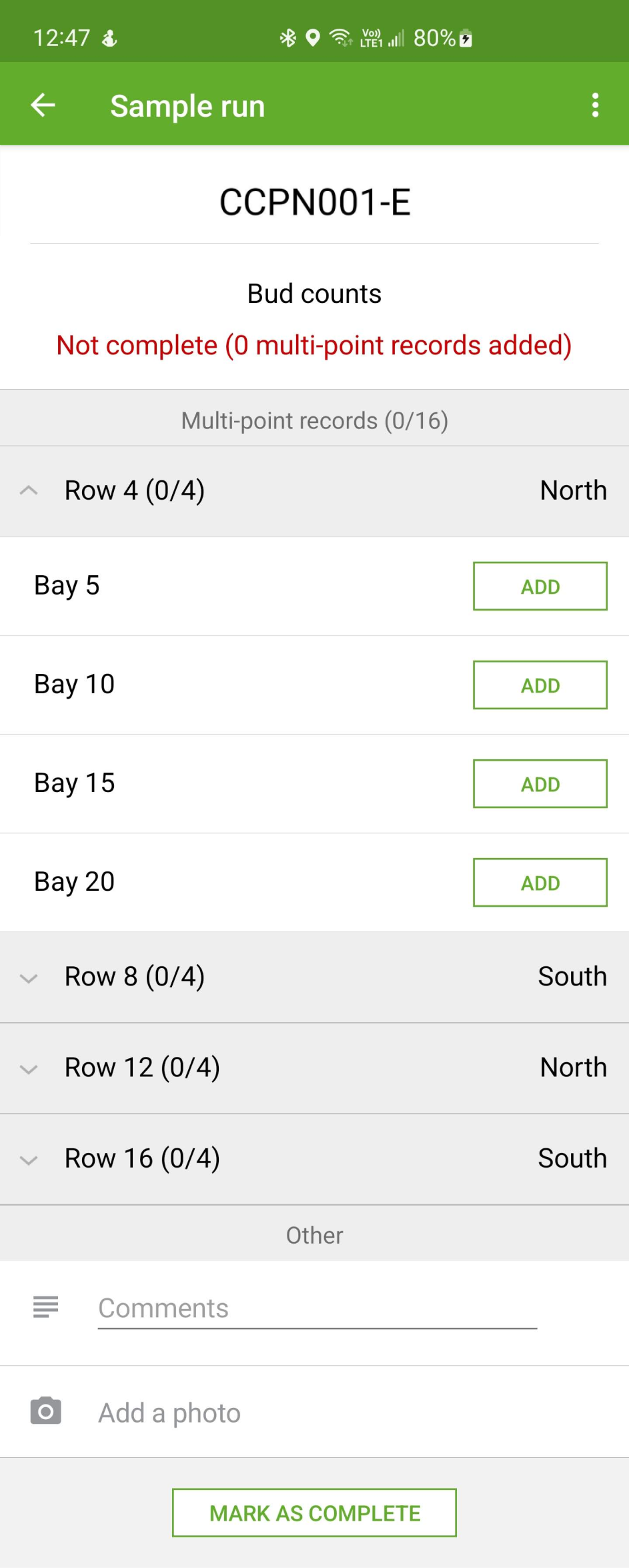Add a record for Bay 15

(540, 783)
